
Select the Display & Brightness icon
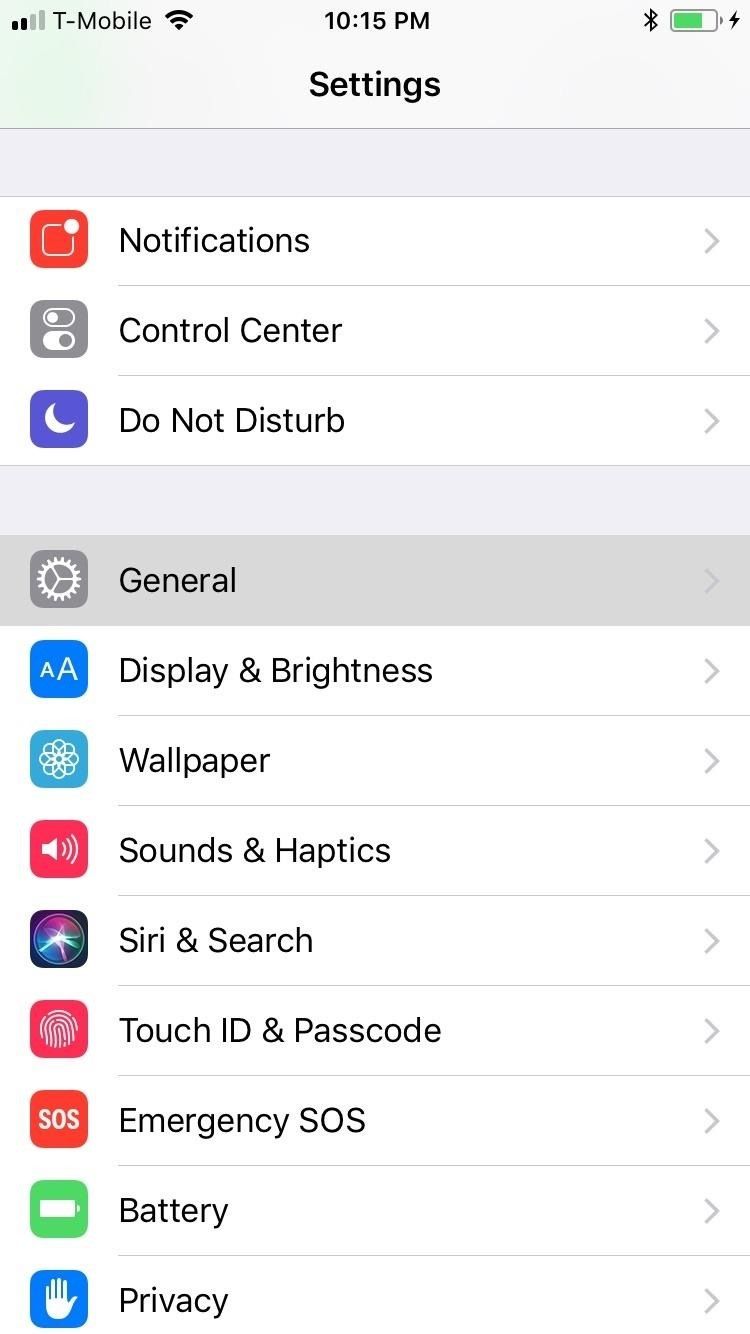58,670
